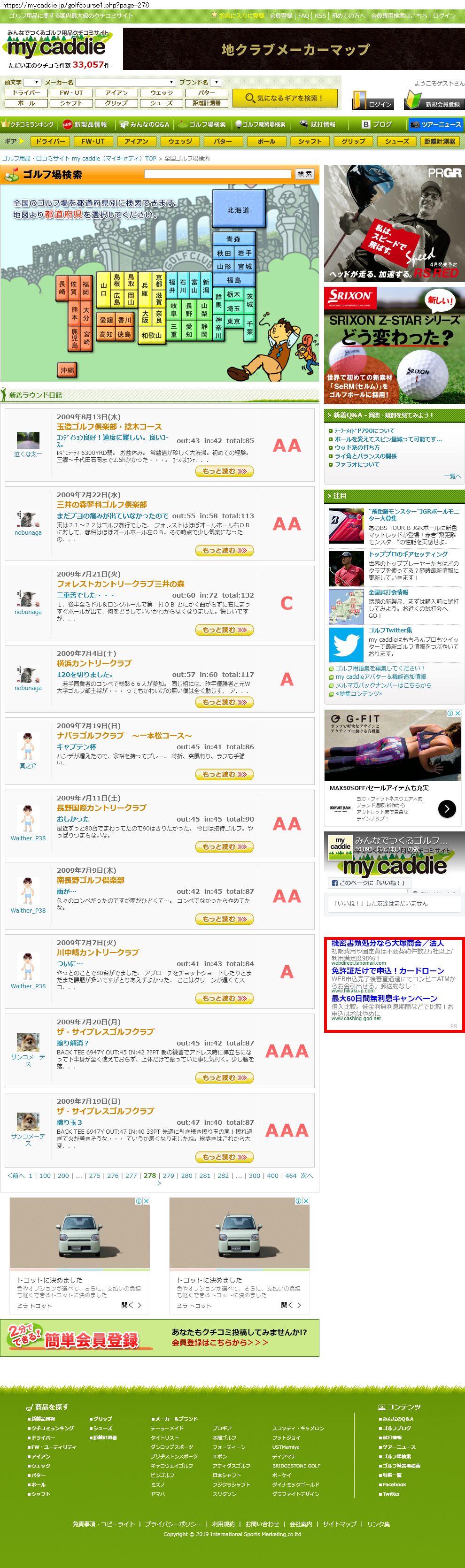Select 北海道 on the prefecture map

[x=239, y=210]
